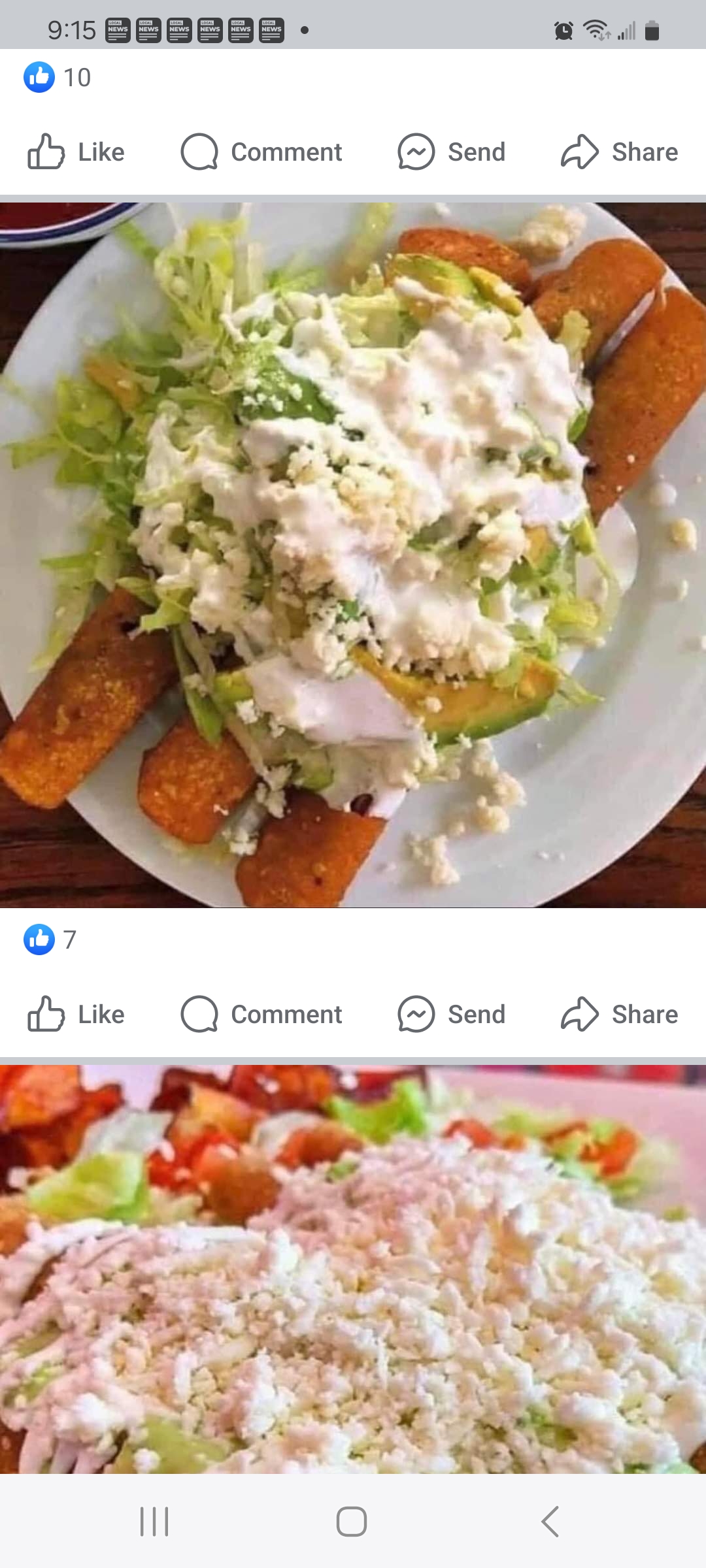Image resolution: width=706 pixels, height=1568 pixels.
Task: Share the post with 10 reactions
Action: point(619,152)
